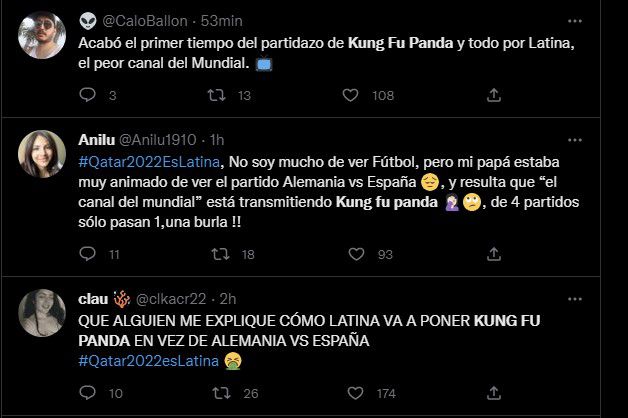Open Anilu's profile picture

pos(42,155)
